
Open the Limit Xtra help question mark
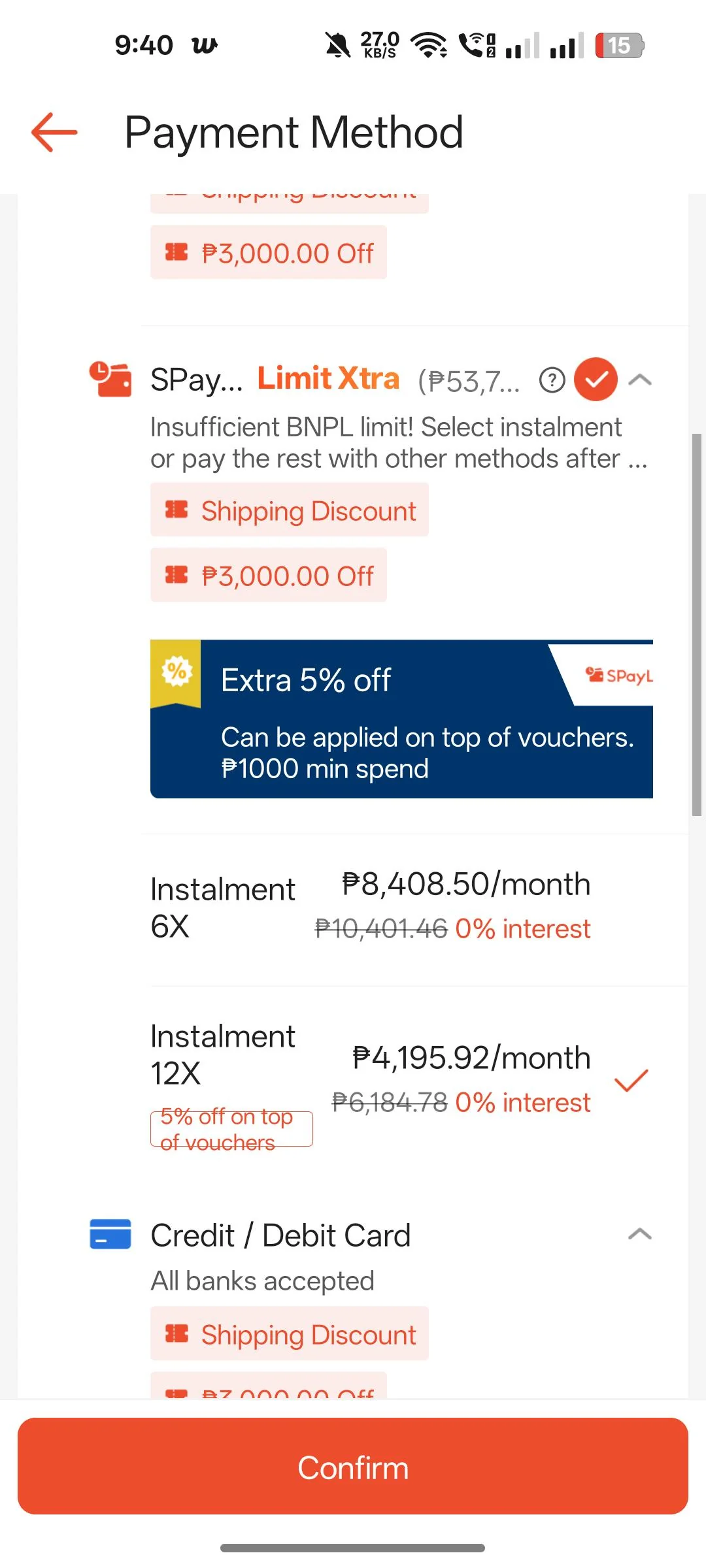tap(552, 380)
